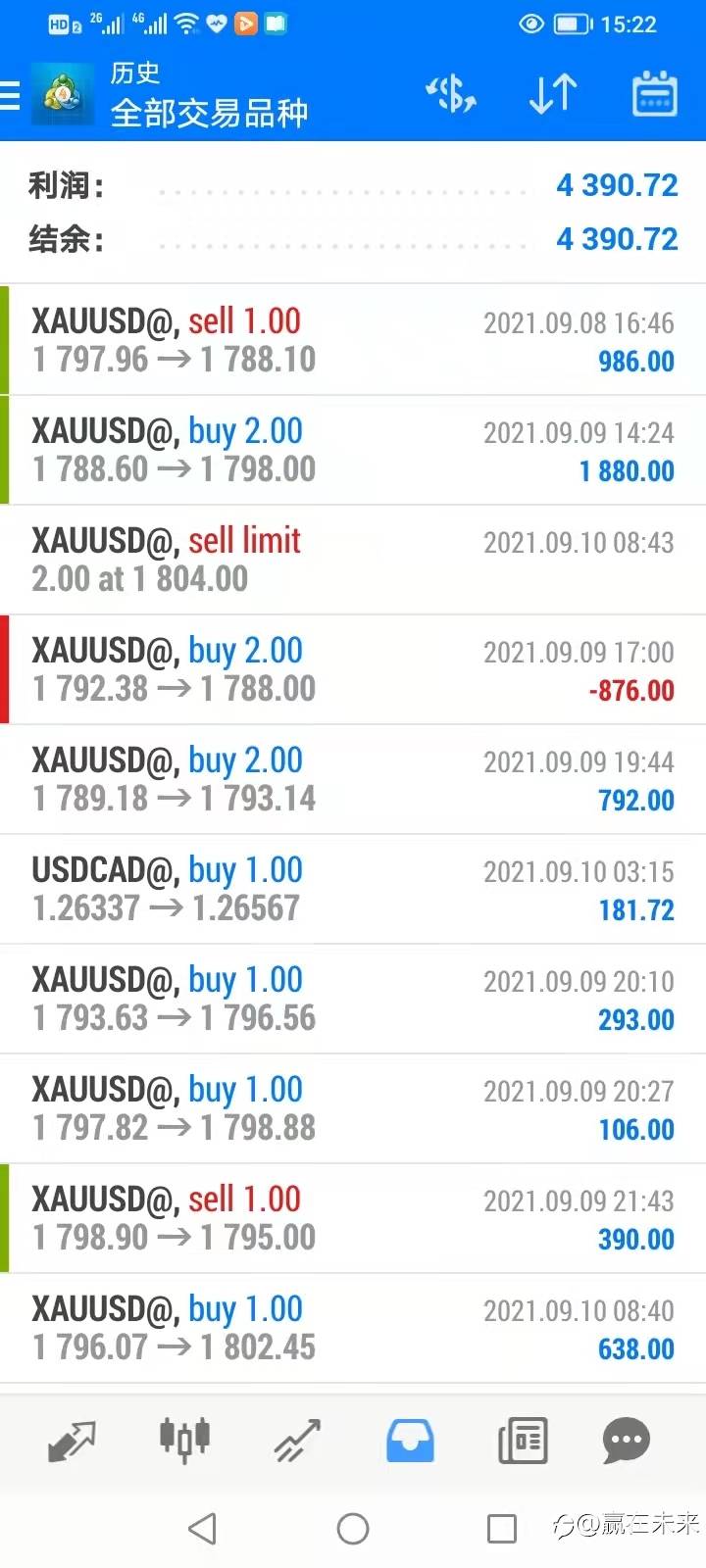Open XAUUSD buy trade with 792.00 profit

(x=353, y=779)
